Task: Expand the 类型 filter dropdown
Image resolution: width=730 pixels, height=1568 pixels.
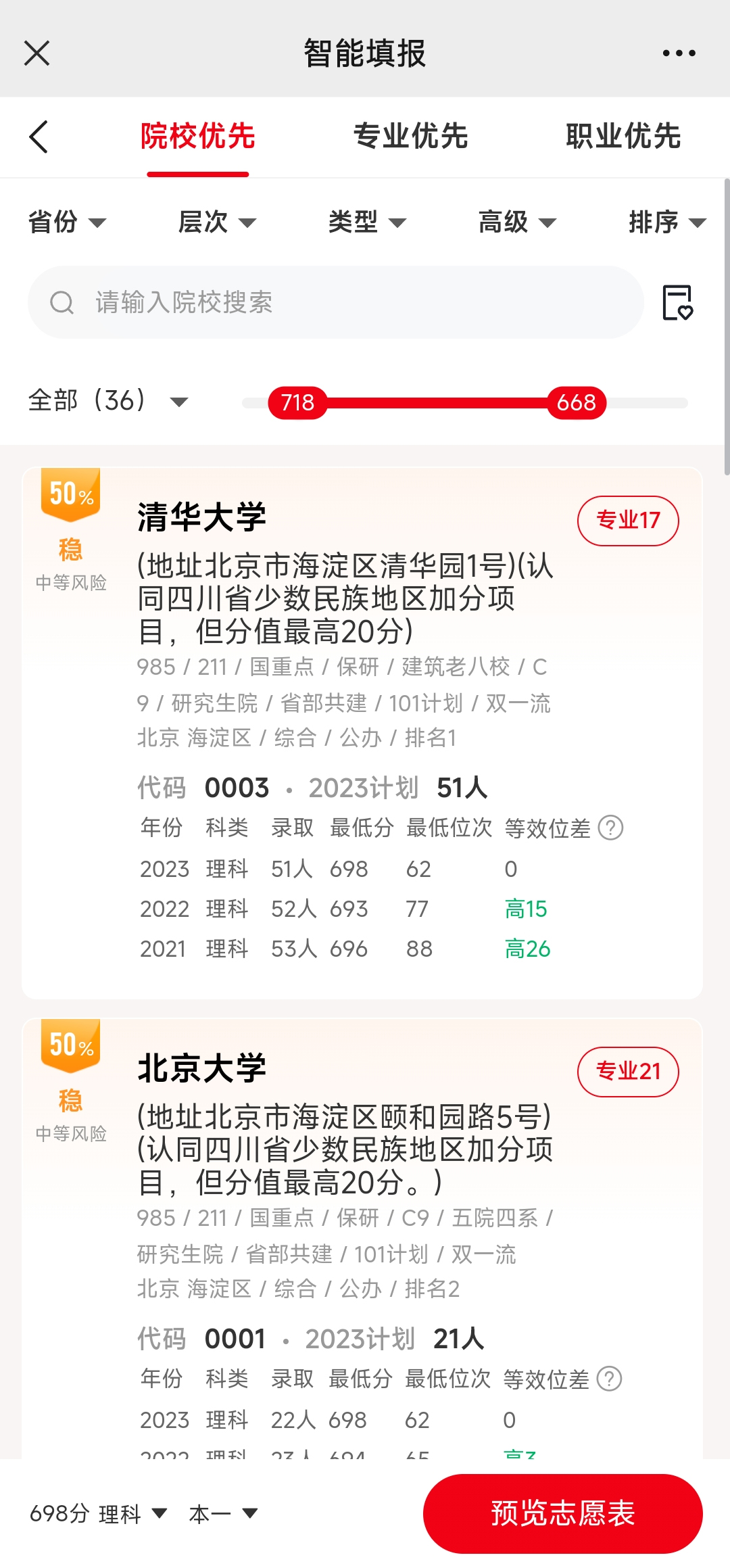Action: pos(367,222)
